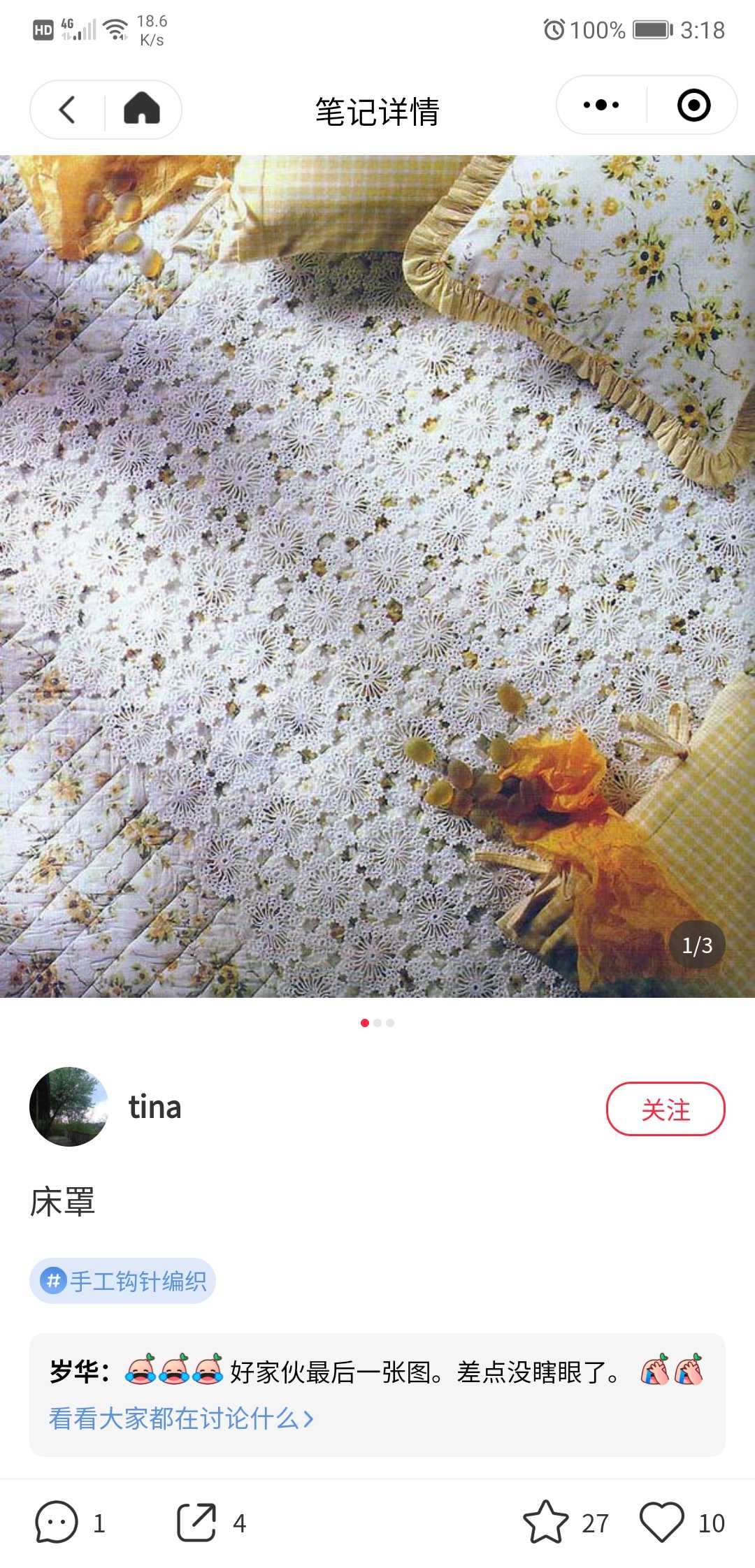Favorite this note with the star
755x1568 pixels.
click(x=545, y=1522)
